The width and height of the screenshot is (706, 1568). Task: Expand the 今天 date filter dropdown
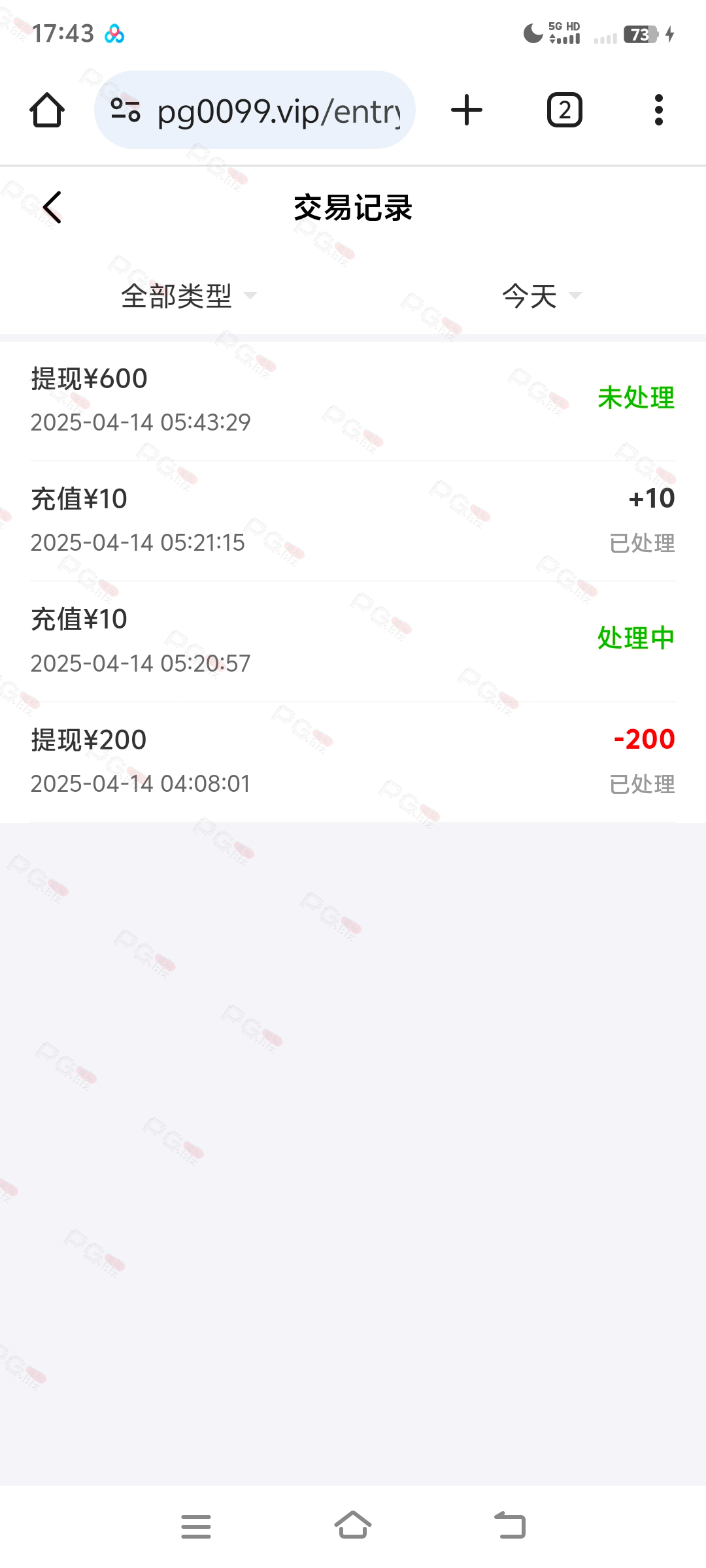(x=542, y=296)
